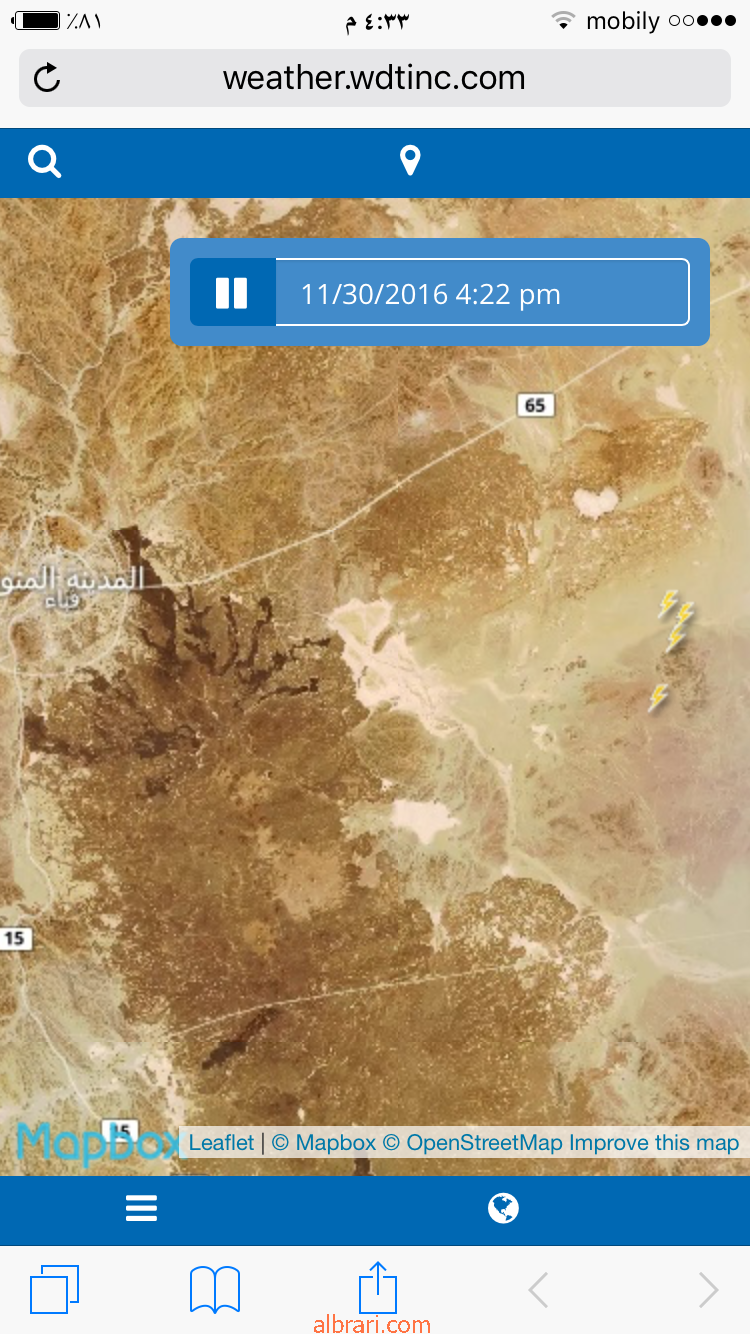Share this page

[377, 1286]
